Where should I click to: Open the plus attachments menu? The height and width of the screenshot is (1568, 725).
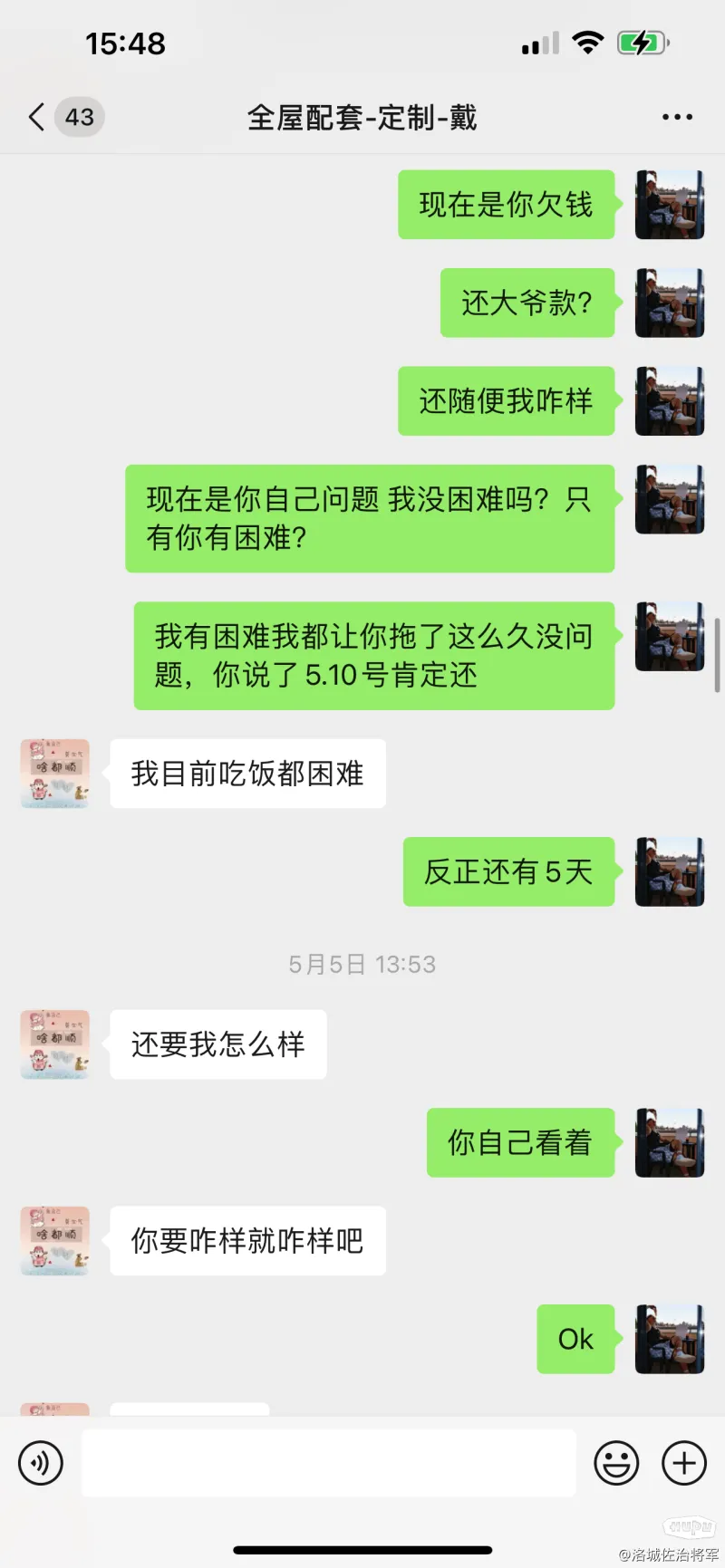(684, 1462)
